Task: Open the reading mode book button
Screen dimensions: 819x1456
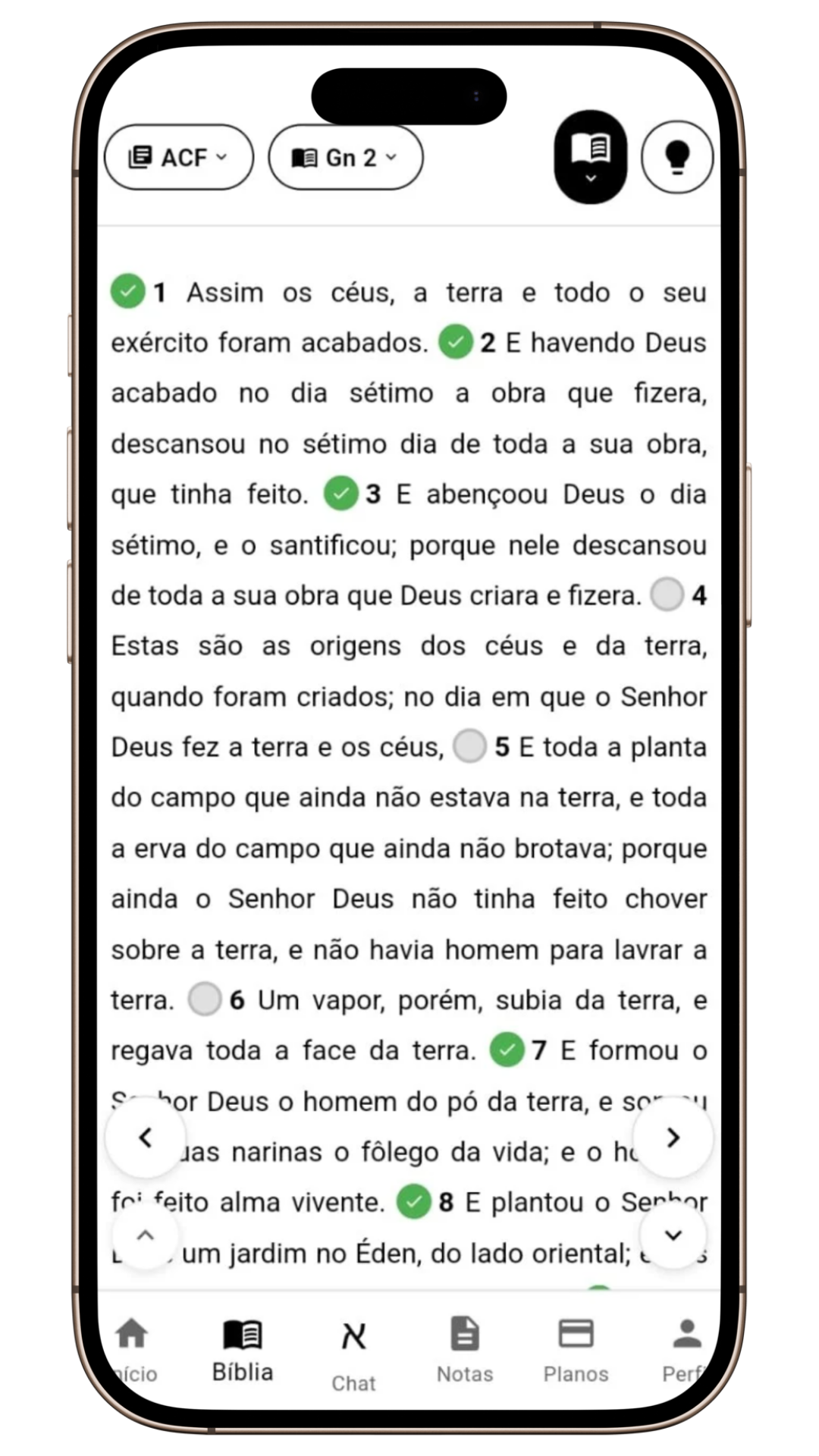Action: coord(591,156)
